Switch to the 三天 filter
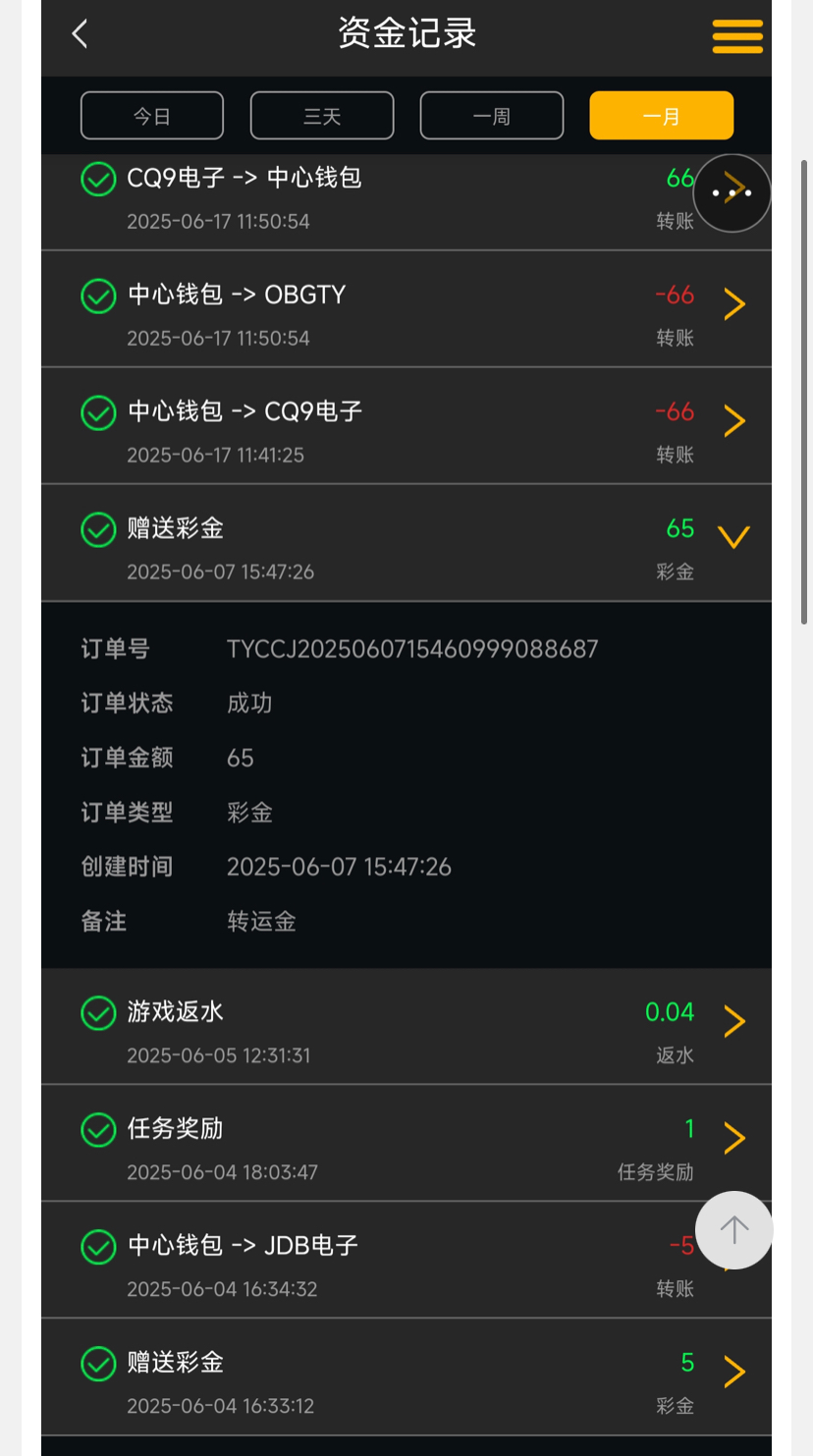813x1456 pixels. point(322,116)
